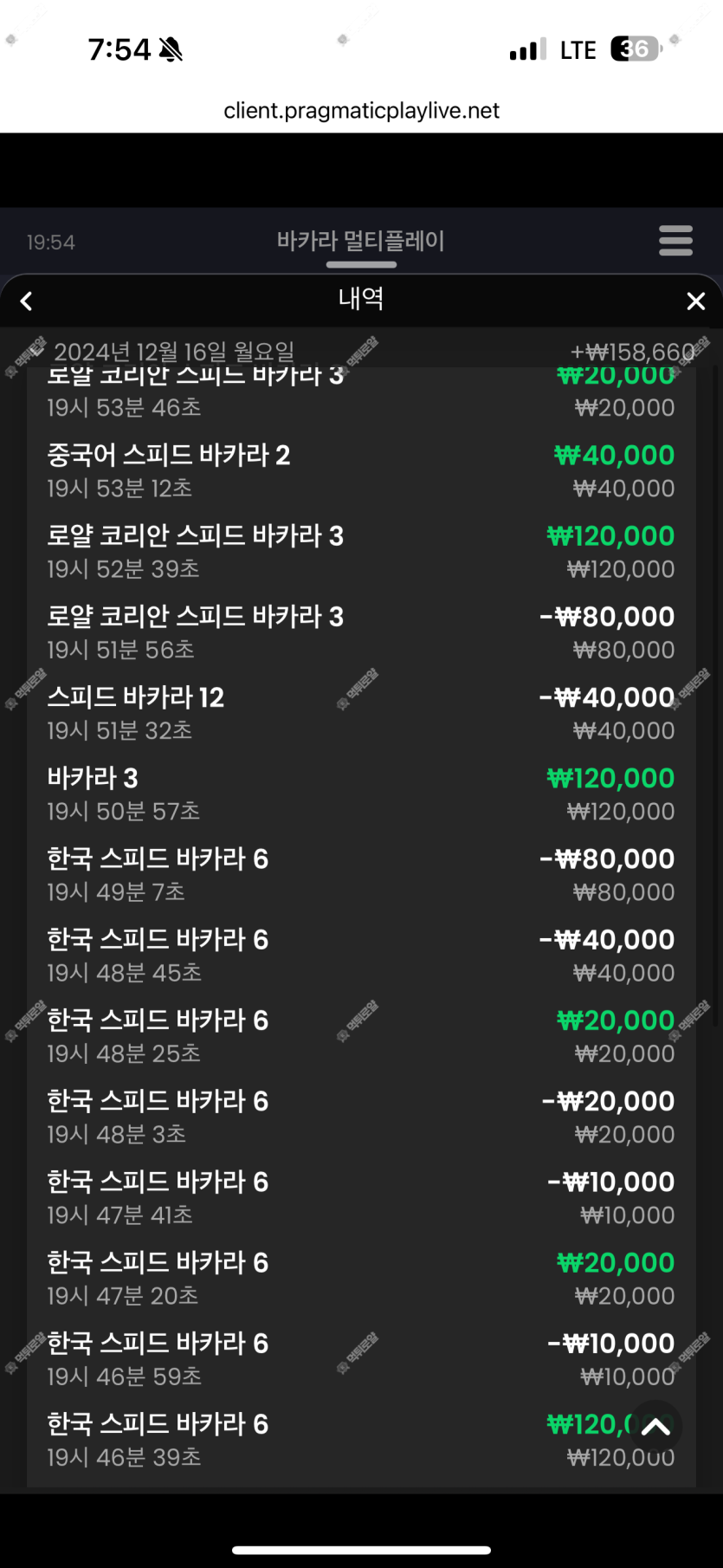
Task: Jump to top with the up arrow button
Action: point(655,1427)
